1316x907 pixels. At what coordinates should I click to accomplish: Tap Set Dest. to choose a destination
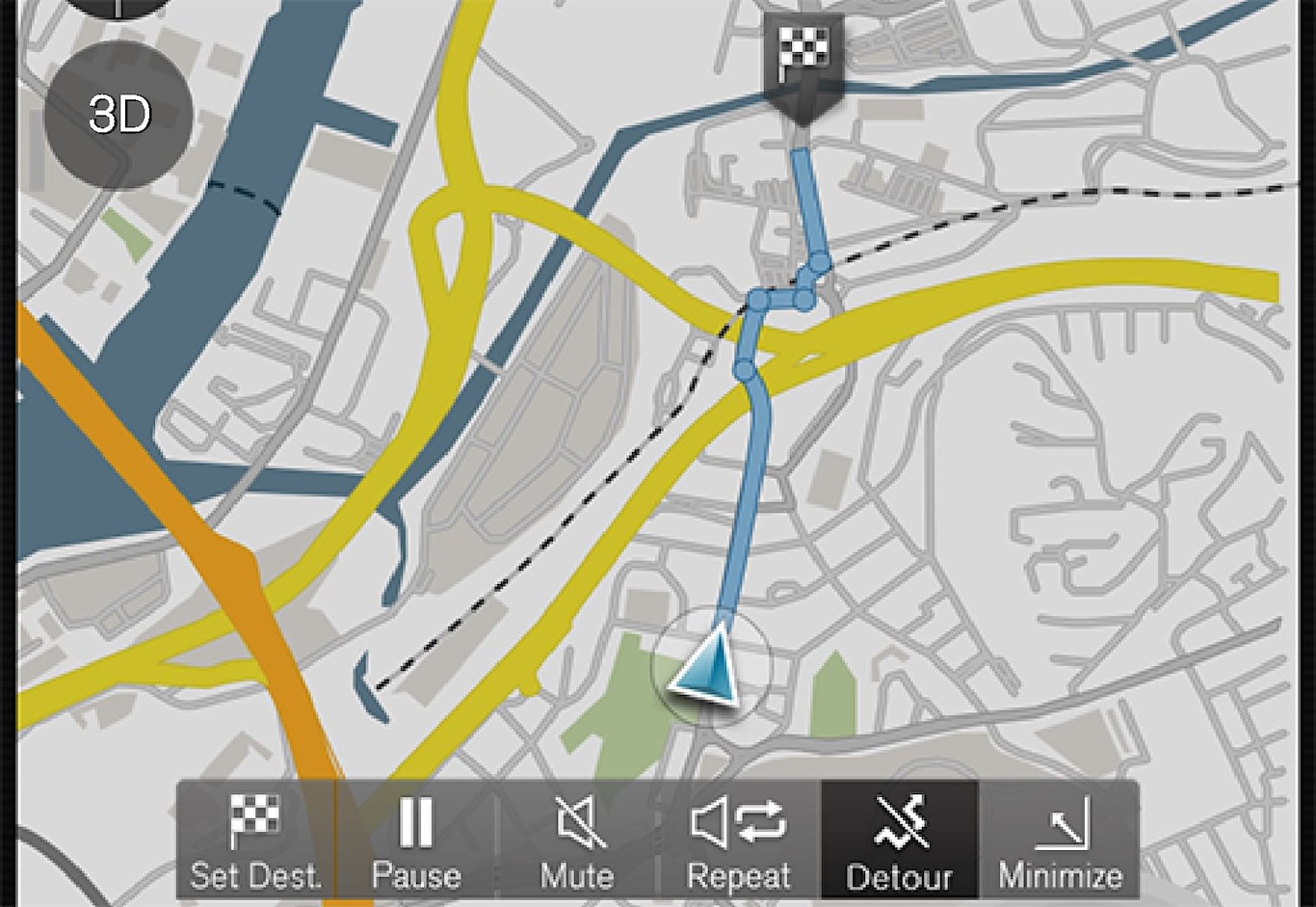click(255, 840)
